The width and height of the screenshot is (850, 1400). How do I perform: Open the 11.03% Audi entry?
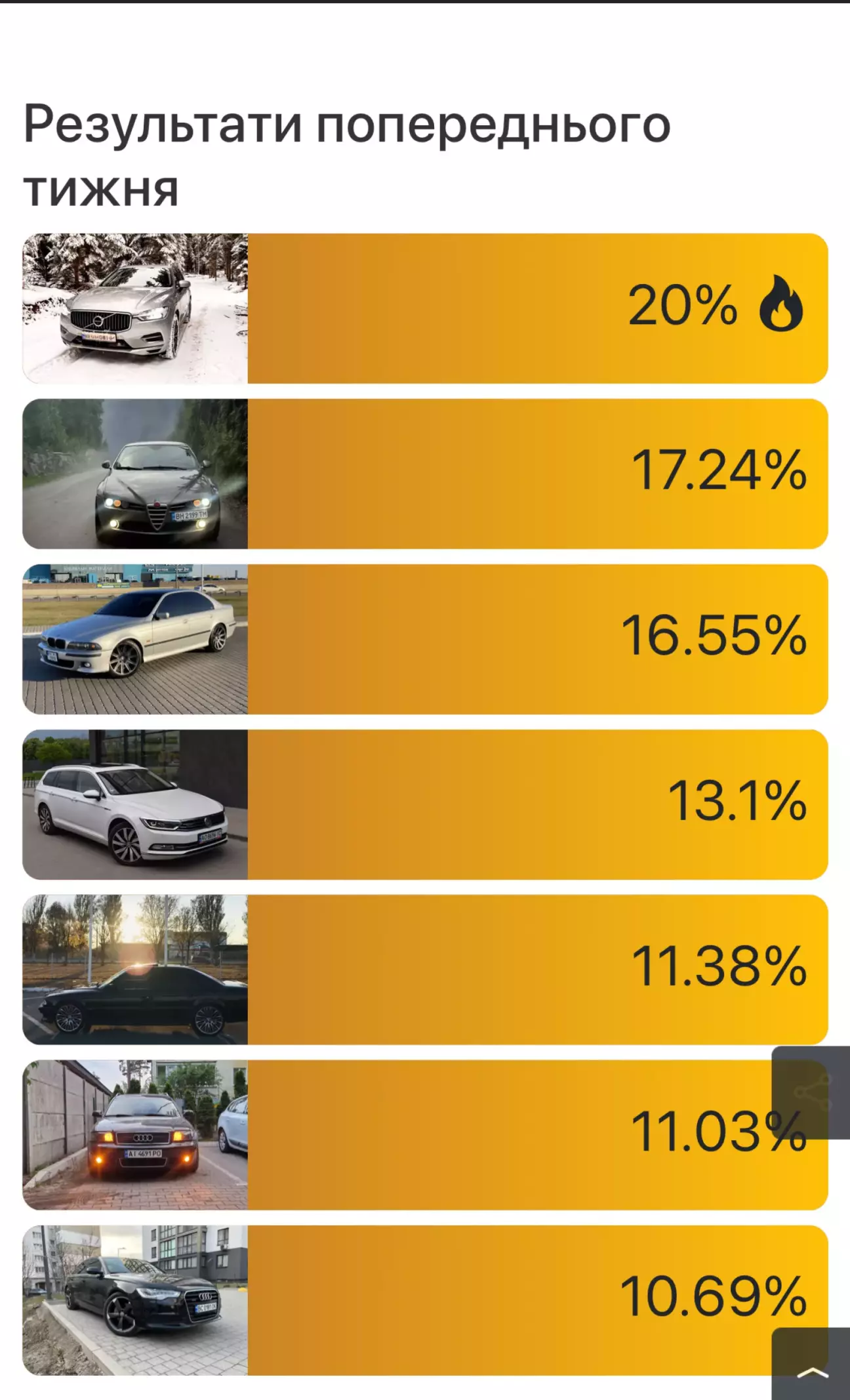click(425, 1135)
